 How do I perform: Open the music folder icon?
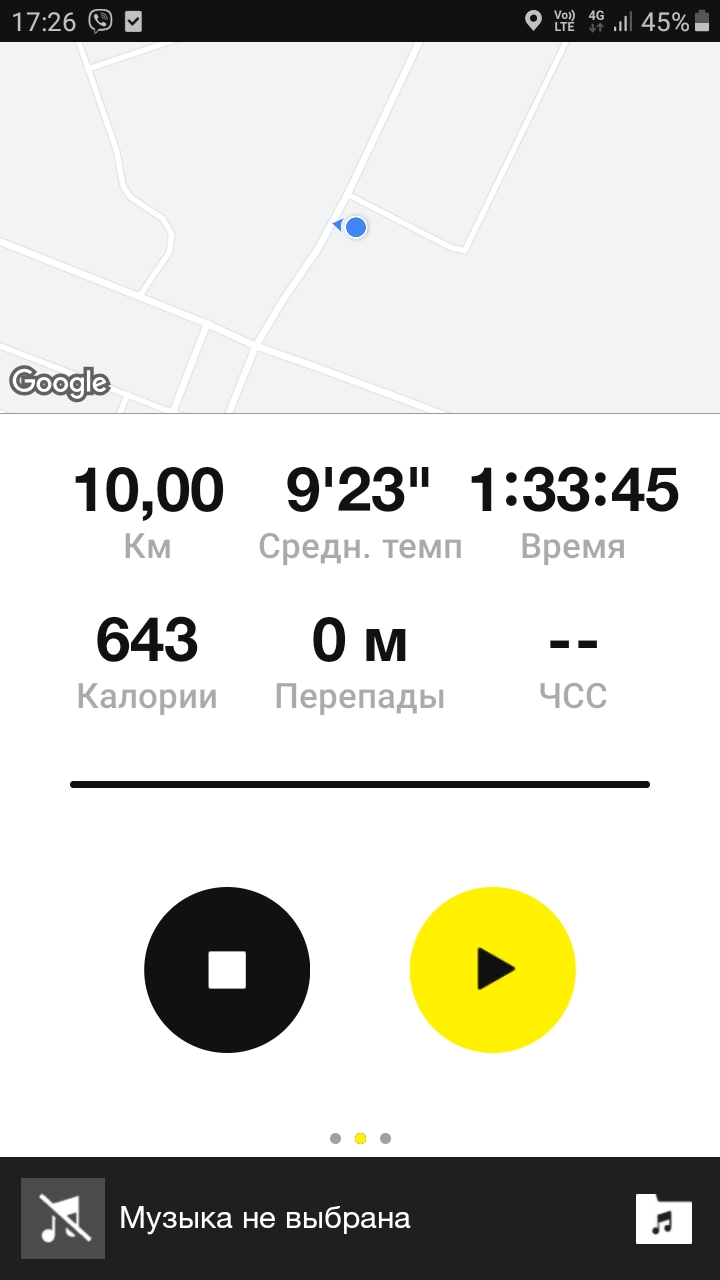coord(664,1218)
